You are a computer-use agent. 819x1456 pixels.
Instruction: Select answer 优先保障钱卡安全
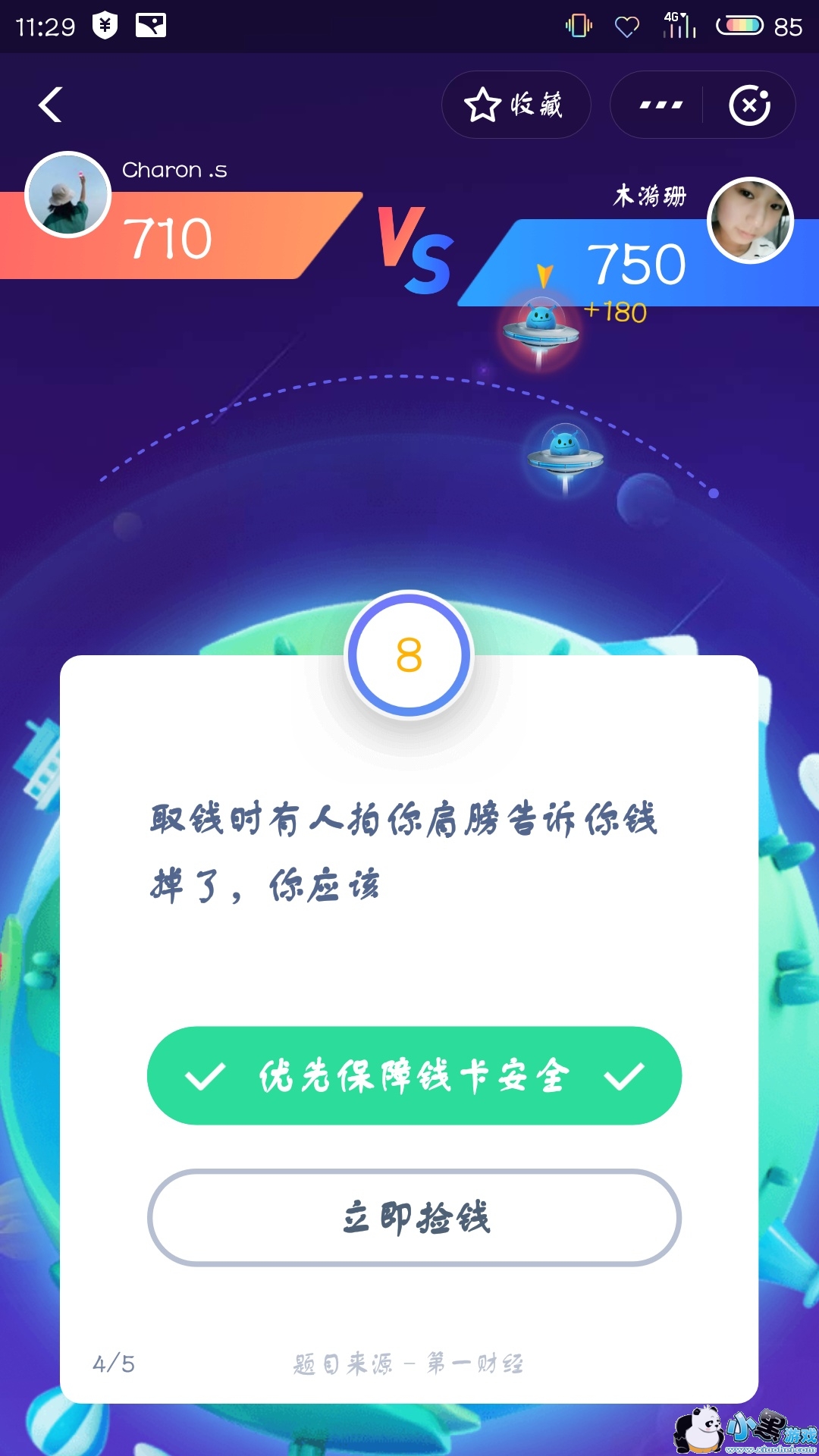(414, 1075)
